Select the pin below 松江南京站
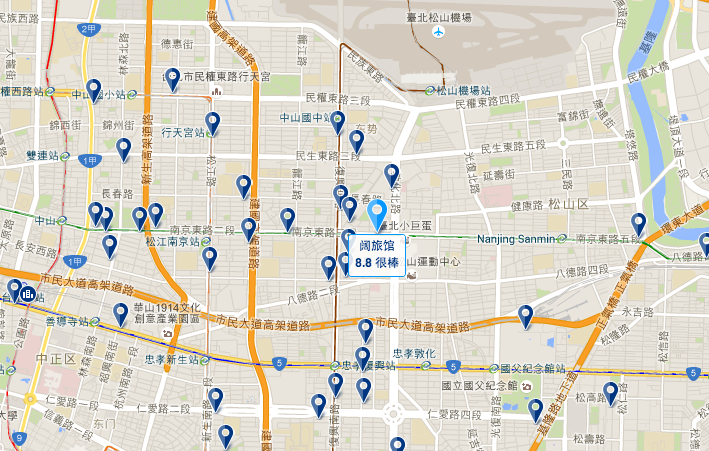 [209, 258]
